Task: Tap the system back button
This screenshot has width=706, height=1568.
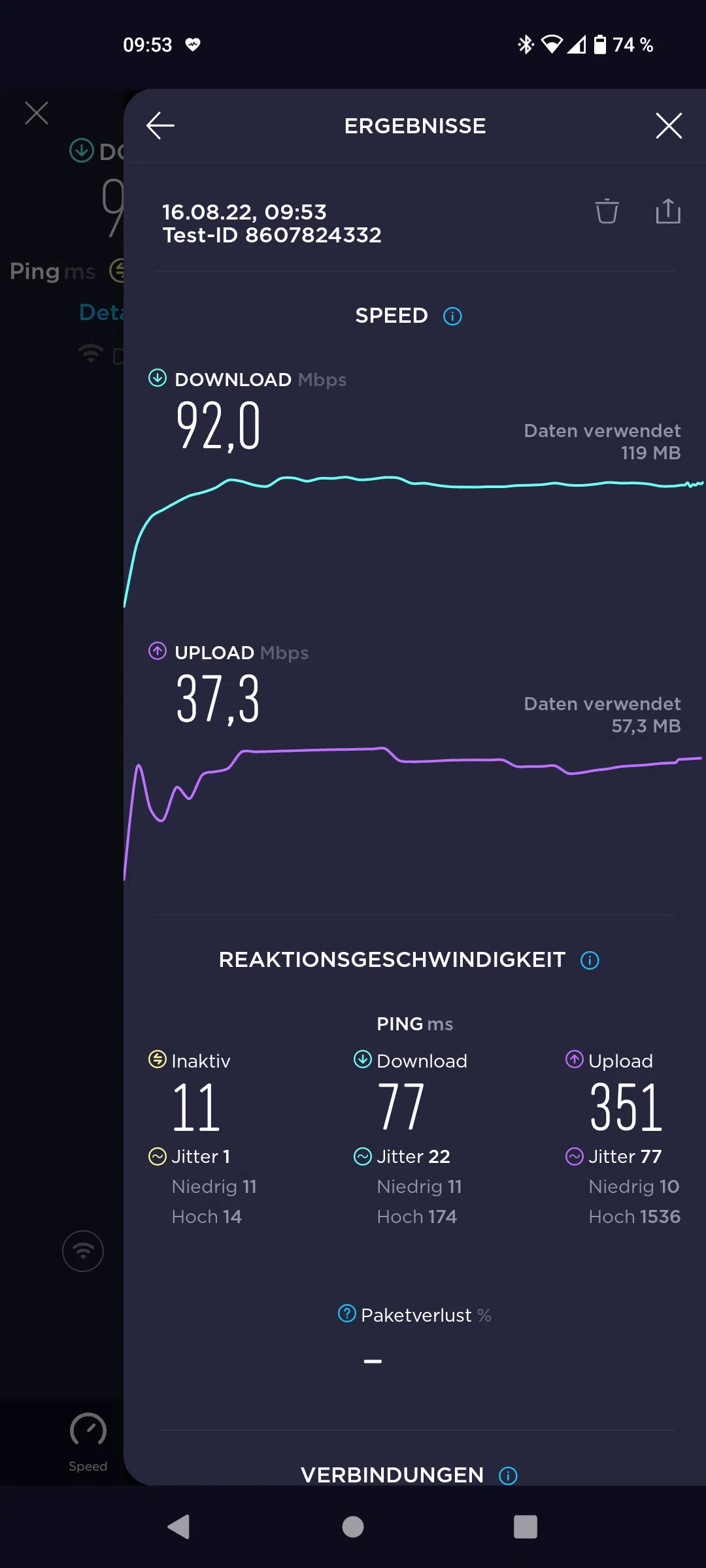Action: click(178, 1527)
